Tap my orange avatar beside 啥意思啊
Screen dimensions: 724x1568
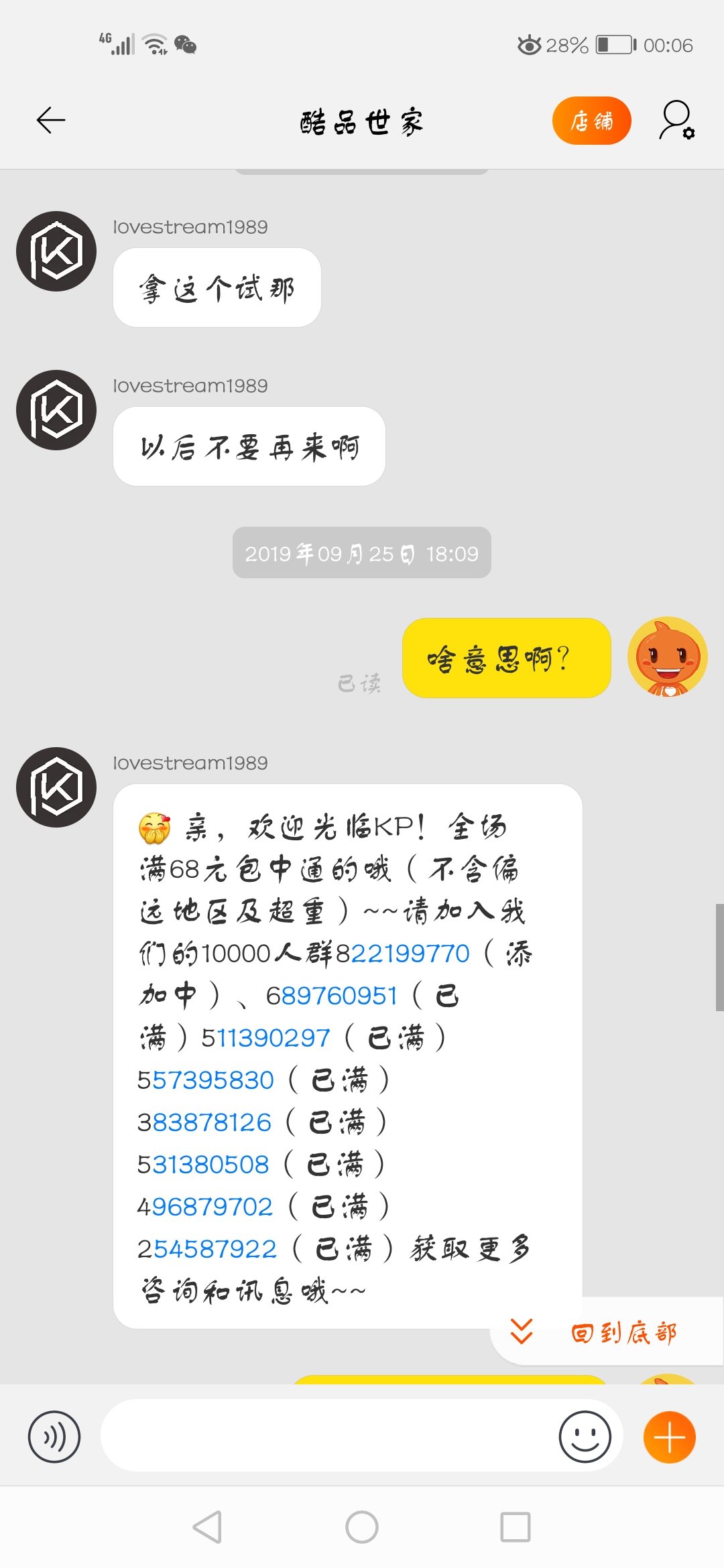(667, 657)
